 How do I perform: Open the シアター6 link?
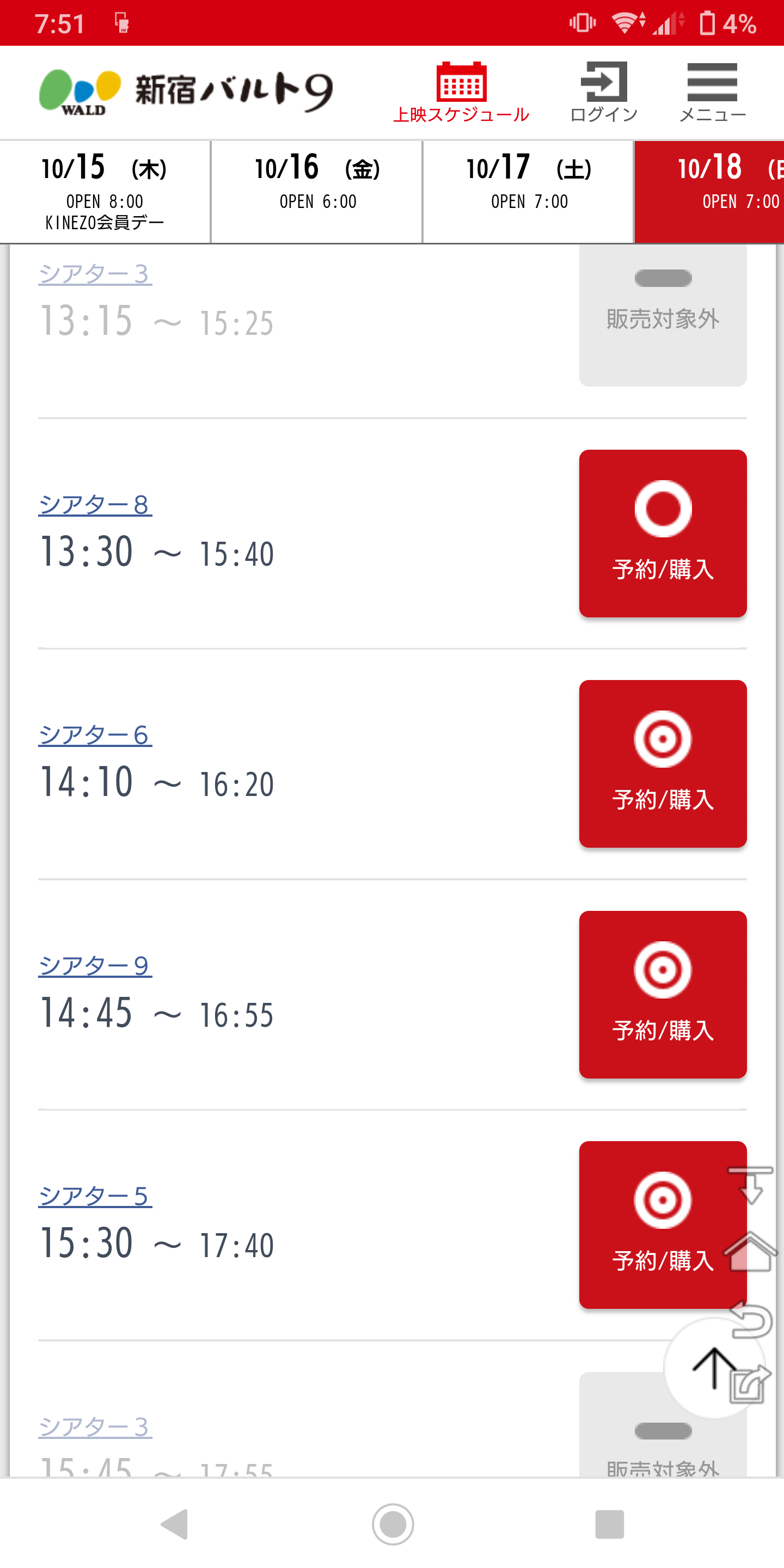coord(95,734)
